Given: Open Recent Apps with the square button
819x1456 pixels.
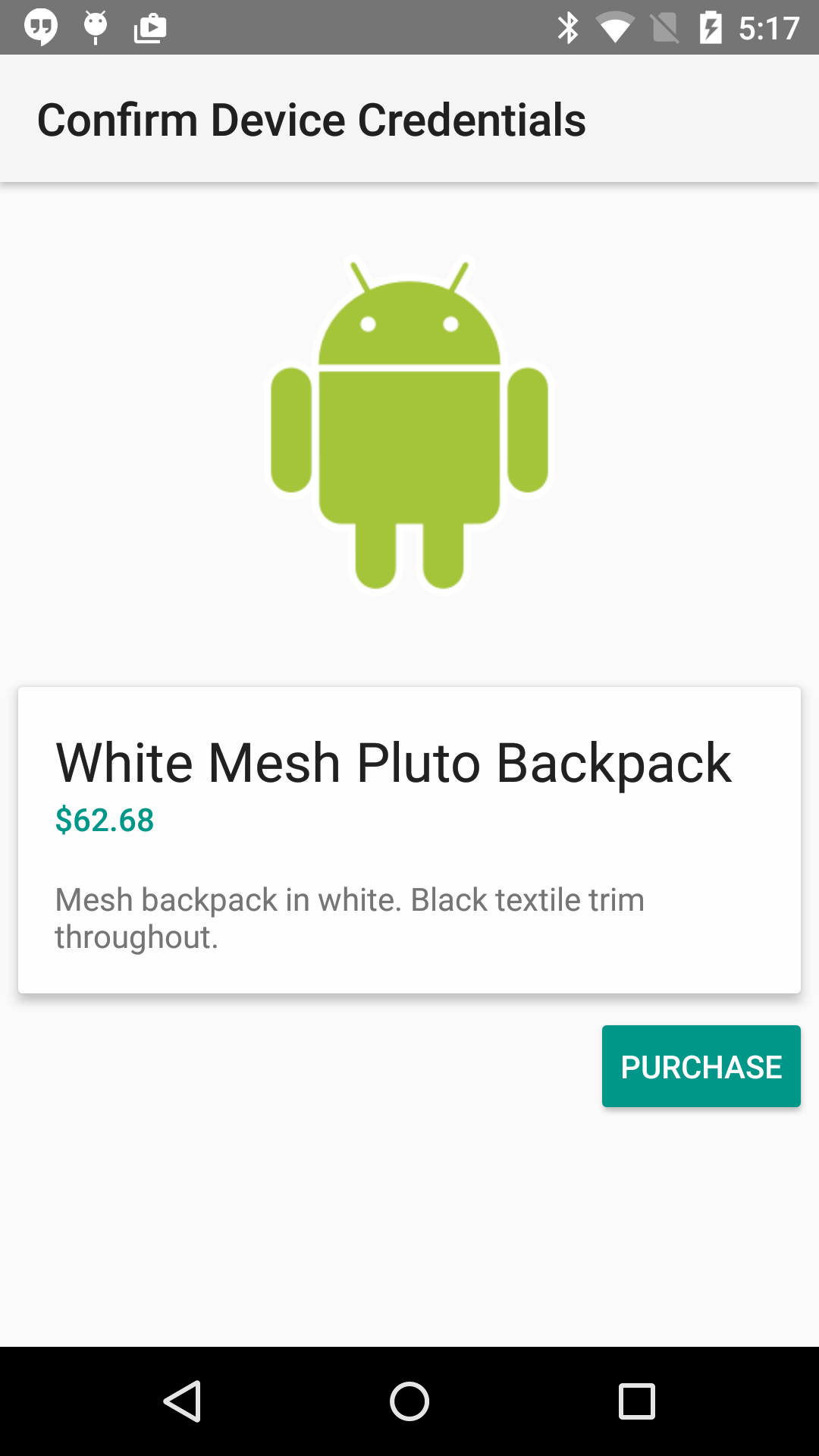Looking at the screenshot, I should 635,1401.
